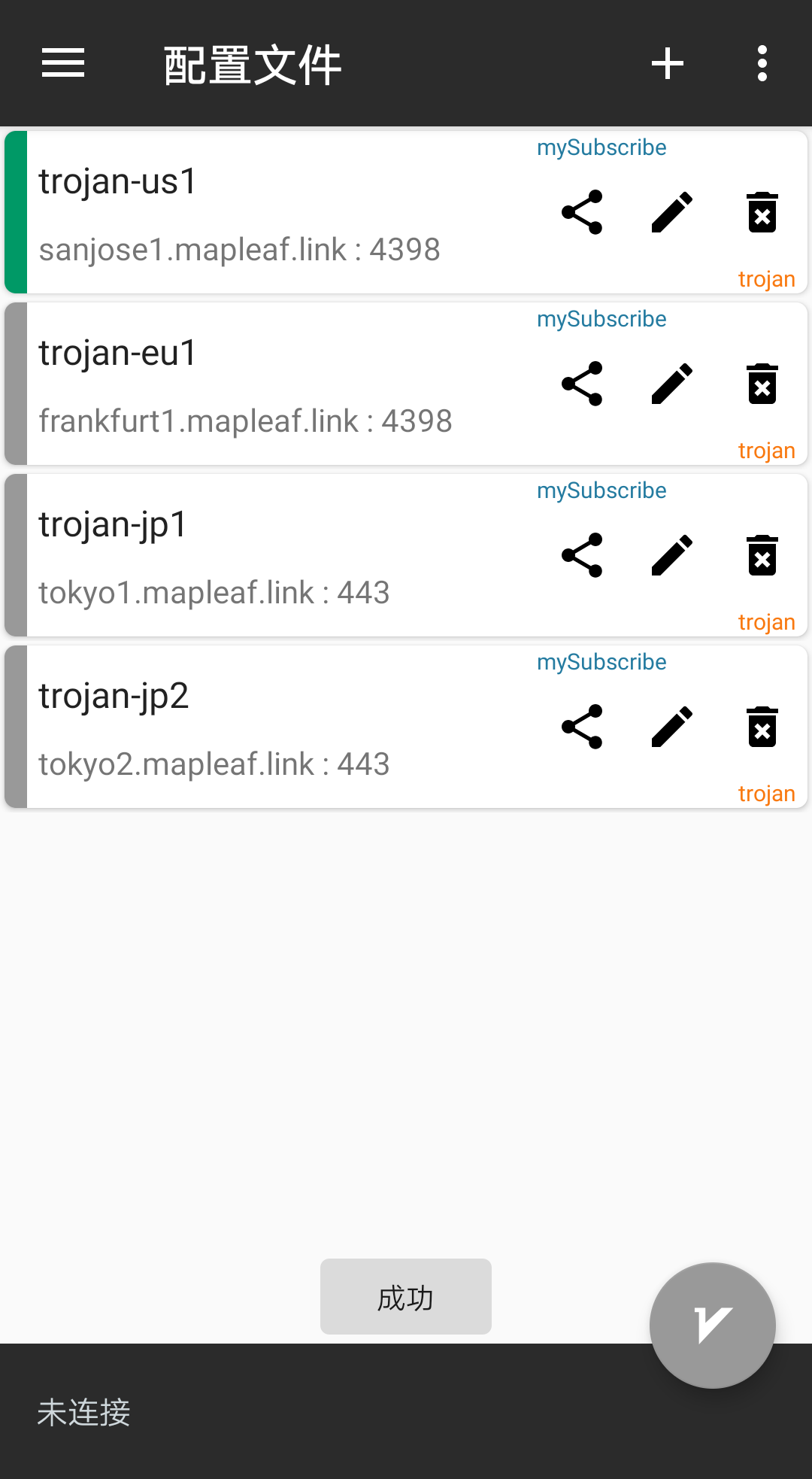Delete the trojan-us1 configuration
This screenshot has height=1479, width=812.
click(762, 212)
